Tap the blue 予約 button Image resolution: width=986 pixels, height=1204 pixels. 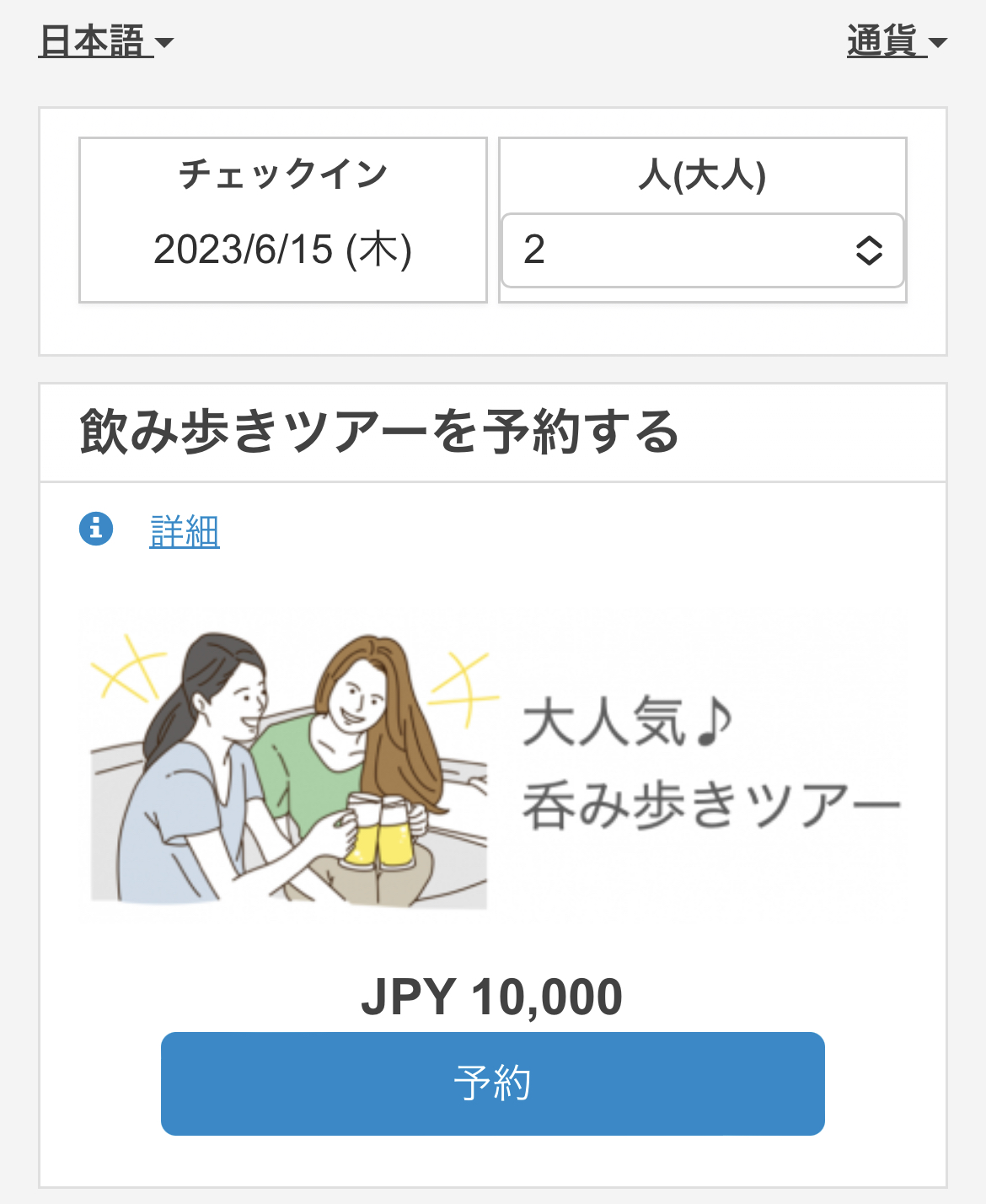pyautogui.click(x=492, y=1083)
